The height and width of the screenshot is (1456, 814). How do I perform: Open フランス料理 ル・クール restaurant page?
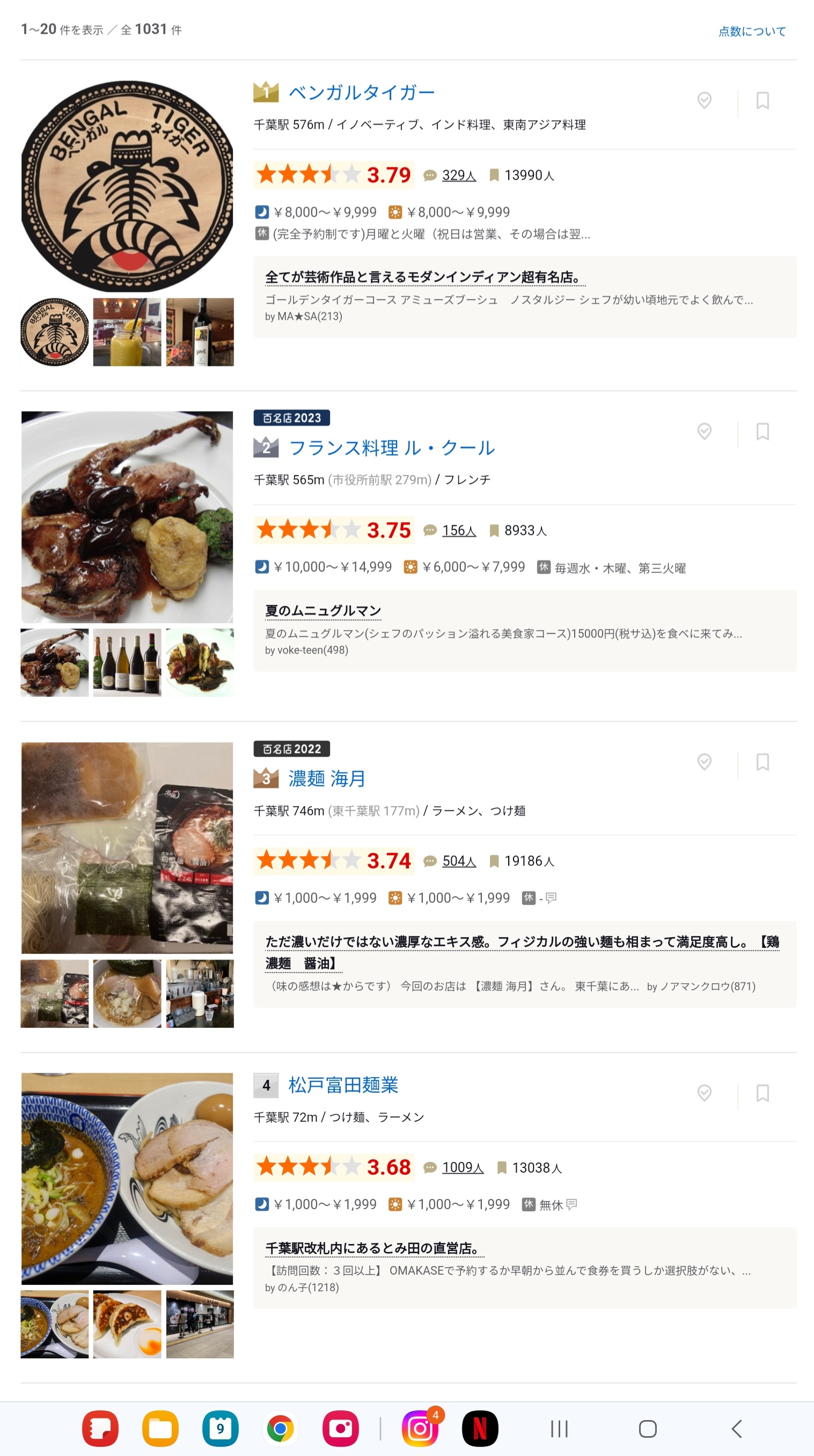click(x=391, y=448)
